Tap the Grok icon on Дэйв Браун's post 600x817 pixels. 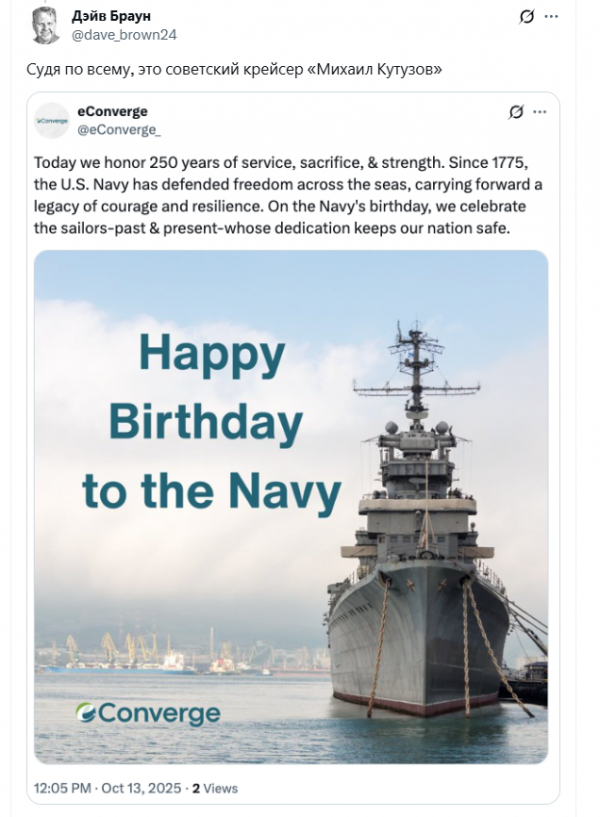(x=527, y=17)
